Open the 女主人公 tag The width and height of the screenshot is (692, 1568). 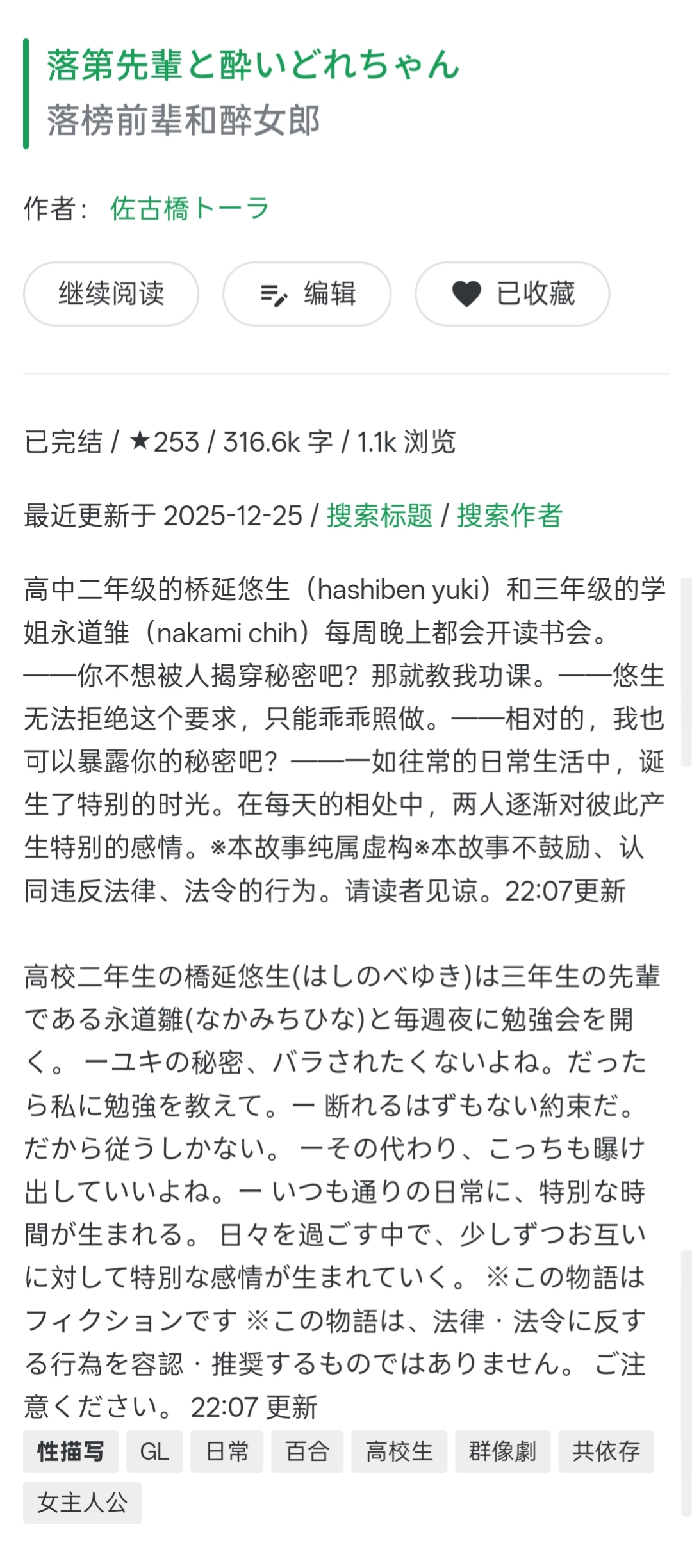pos(82,1503)
